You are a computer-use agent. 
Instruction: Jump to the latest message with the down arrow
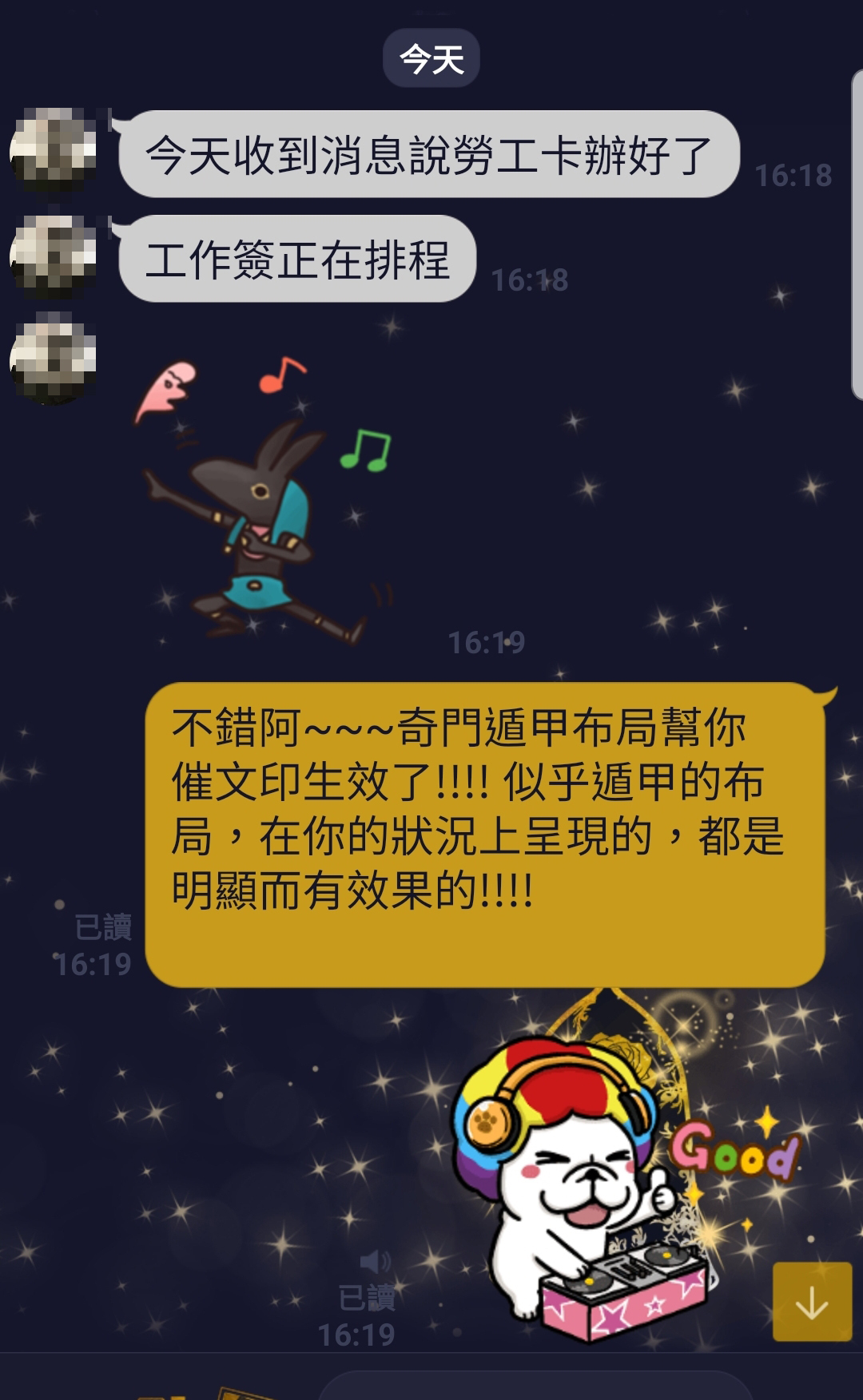[812, 1302]
